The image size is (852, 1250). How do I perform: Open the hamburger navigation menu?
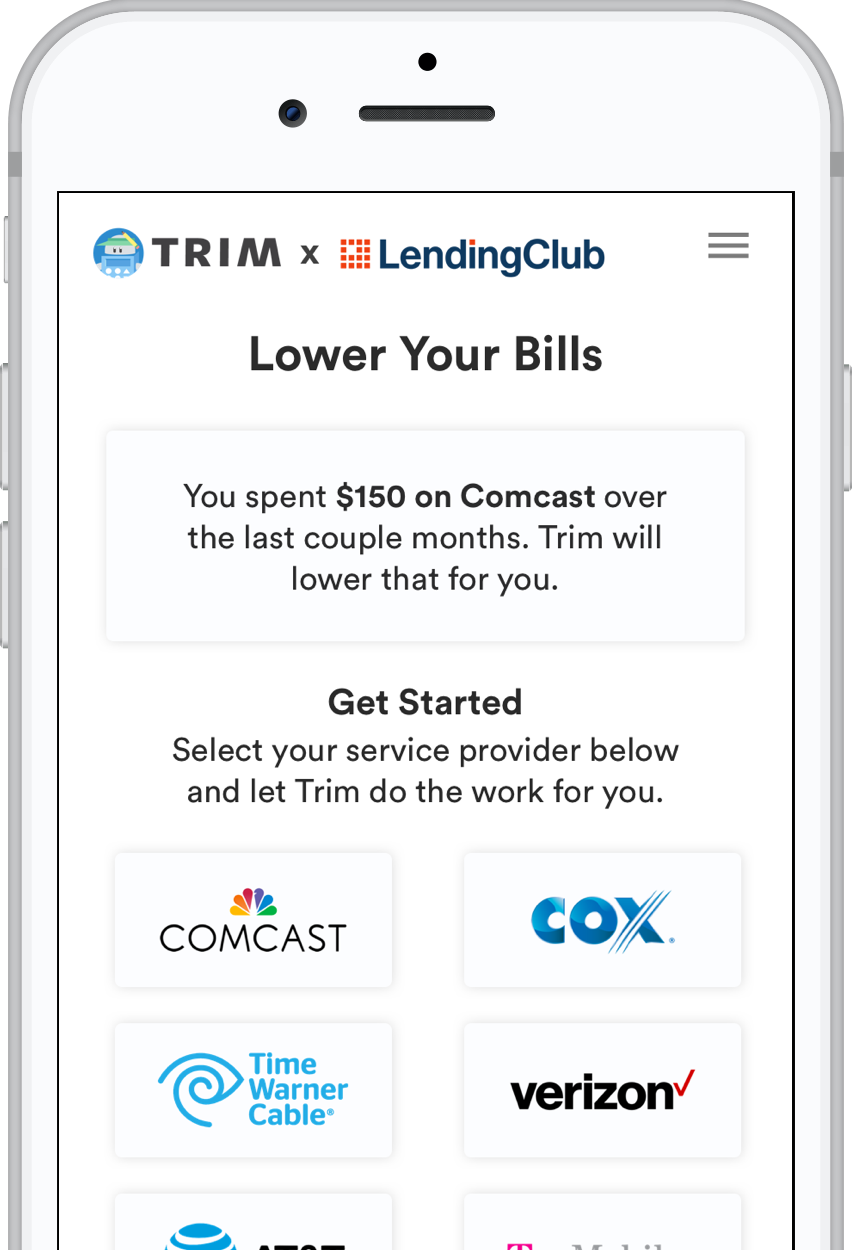[728, 246]
